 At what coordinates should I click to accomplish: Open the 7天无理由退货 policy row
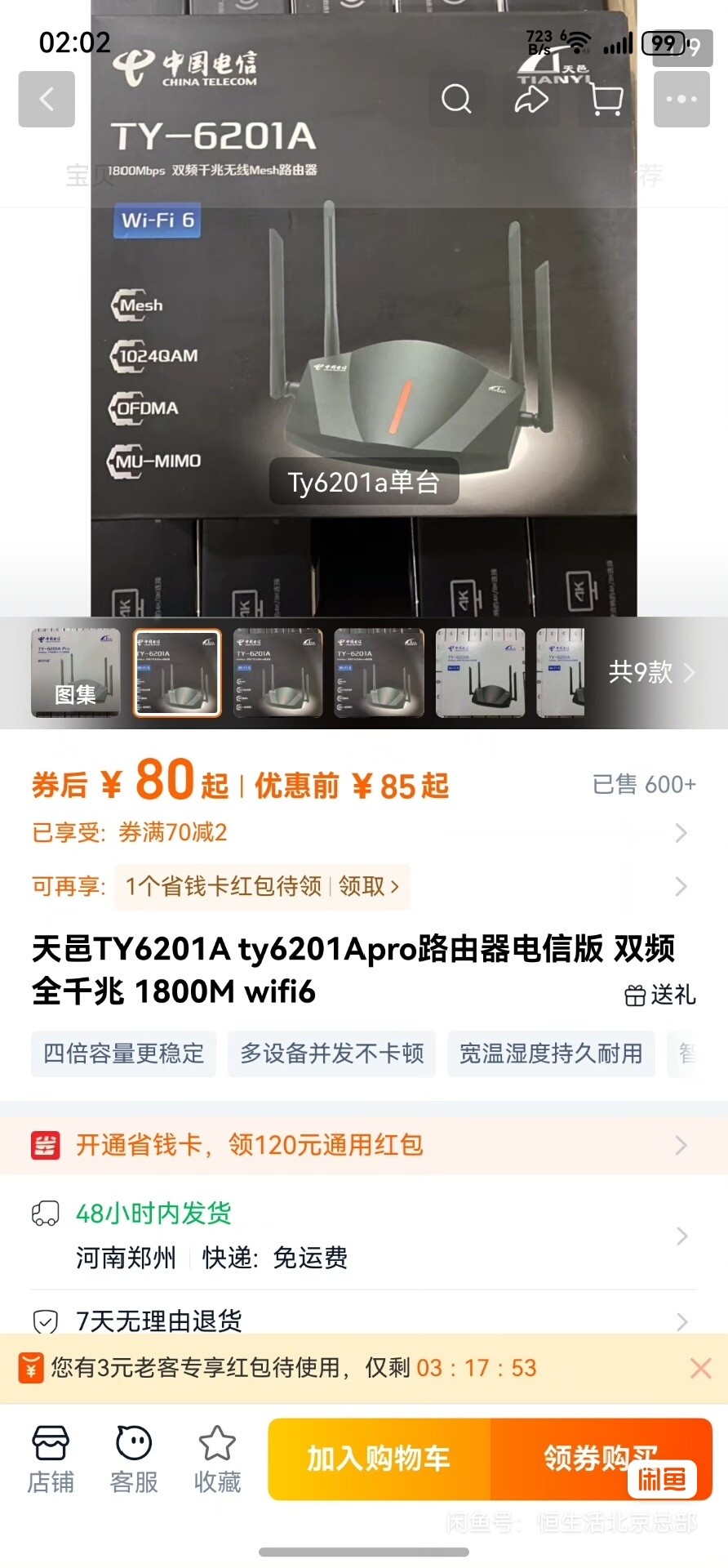click(364, 1320)
